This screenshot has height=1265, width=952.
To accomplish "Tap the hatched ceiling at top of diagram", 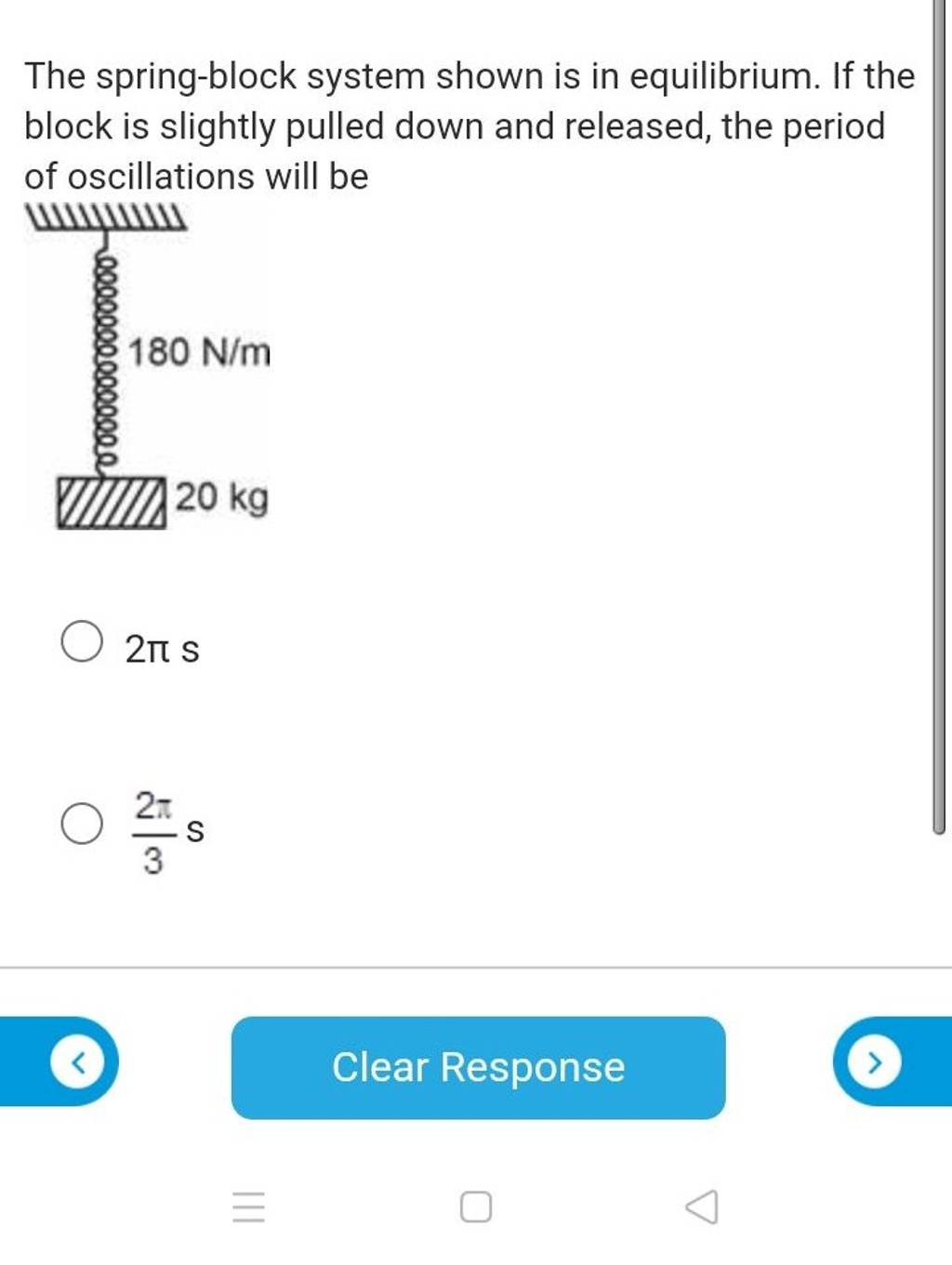I will (105, 216).
